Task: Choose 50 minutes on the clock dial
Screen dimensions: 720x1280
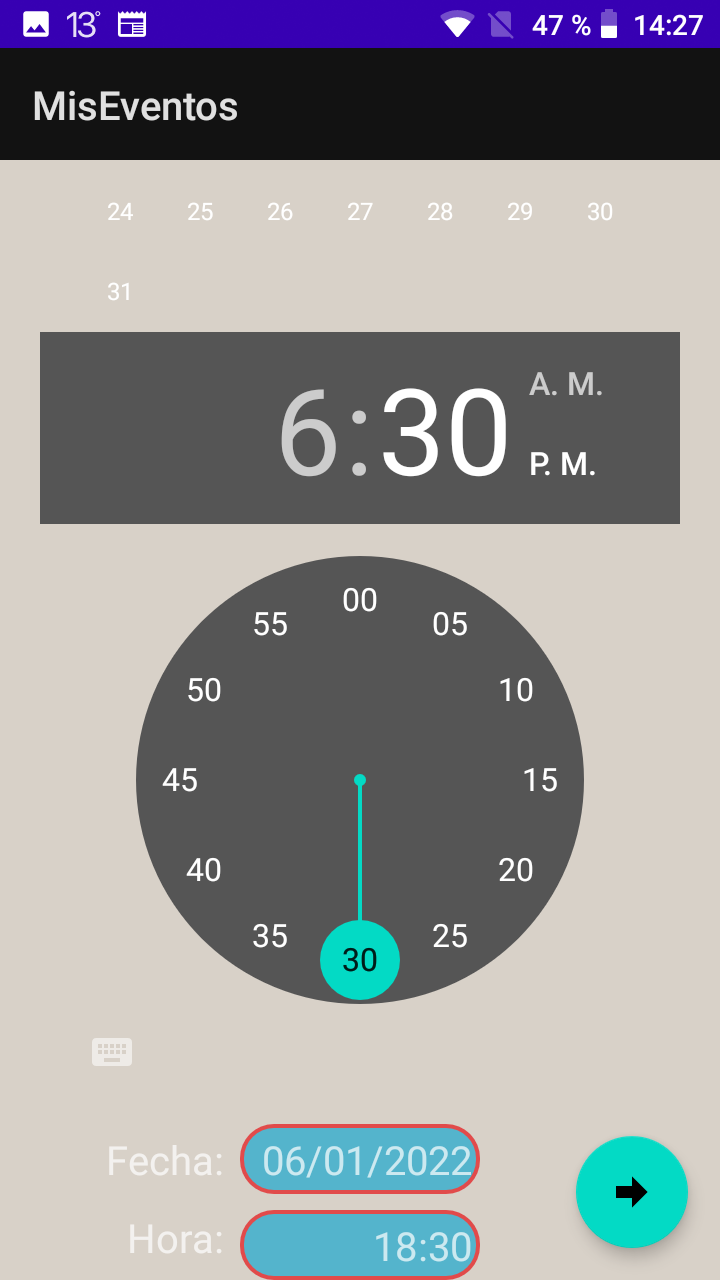Action: coord(204,690)
